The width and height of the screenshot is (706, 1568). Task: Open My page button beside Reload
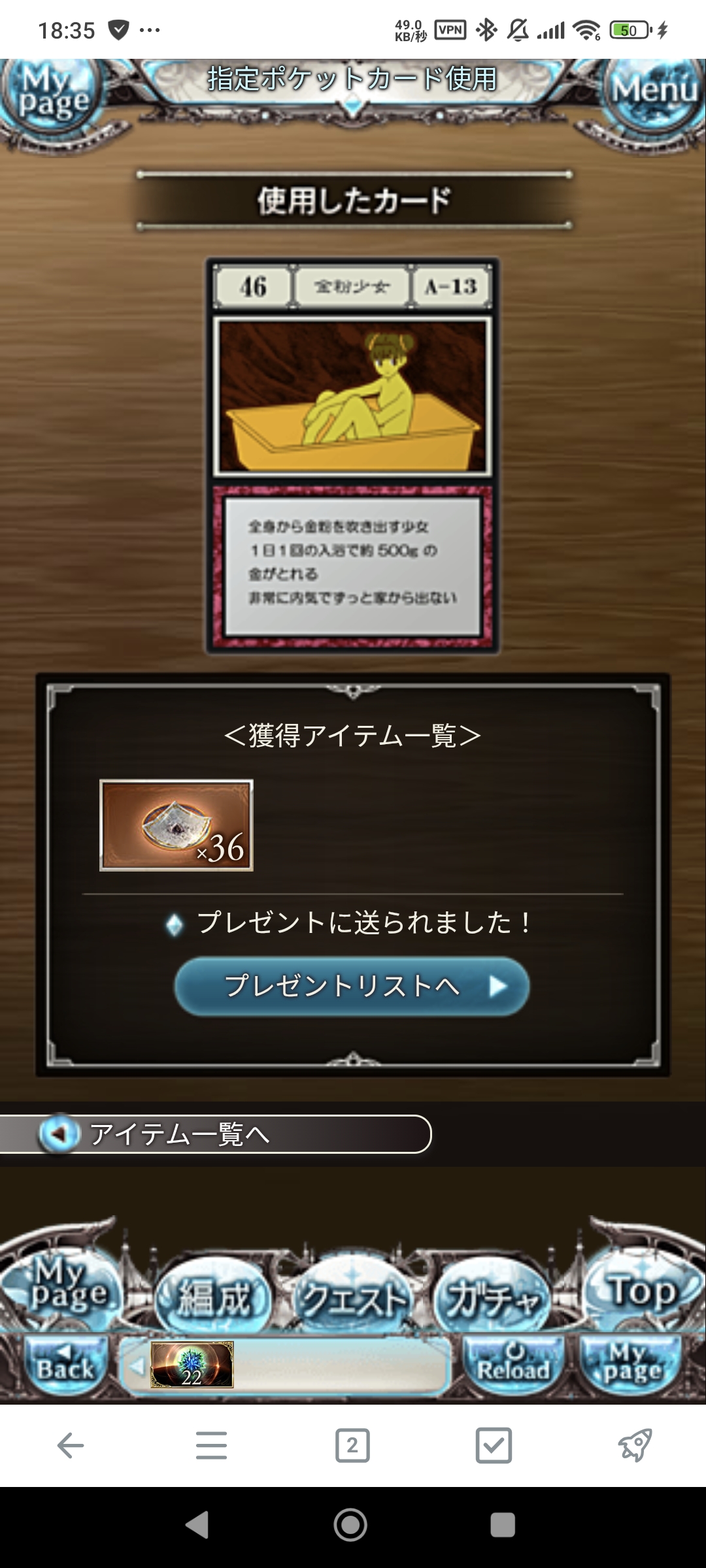[631, 1365]
